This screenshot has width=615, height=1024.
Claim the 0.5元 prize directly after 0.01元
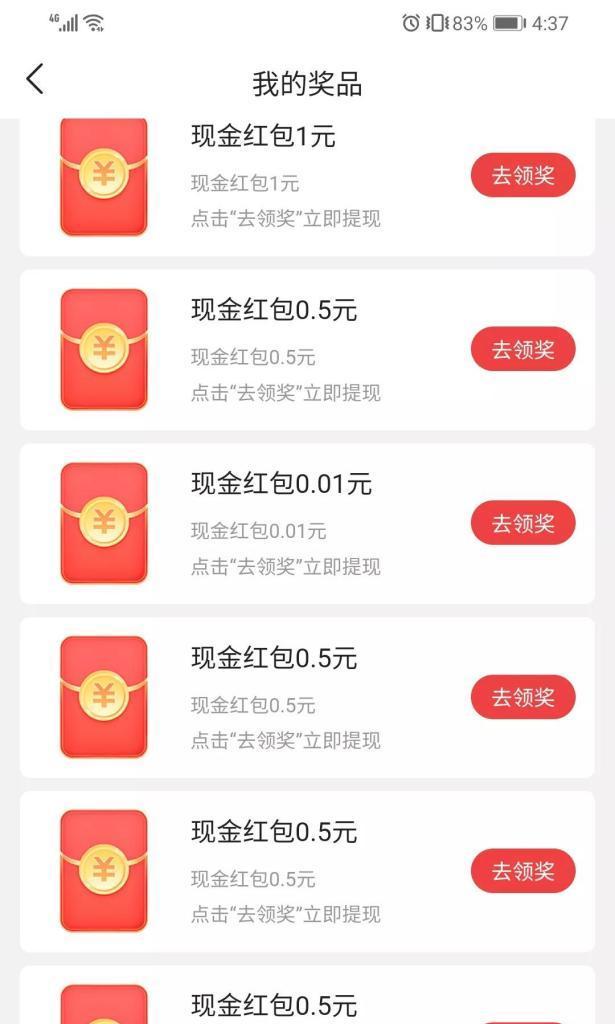pyautogui.click(x=523, y=697)
